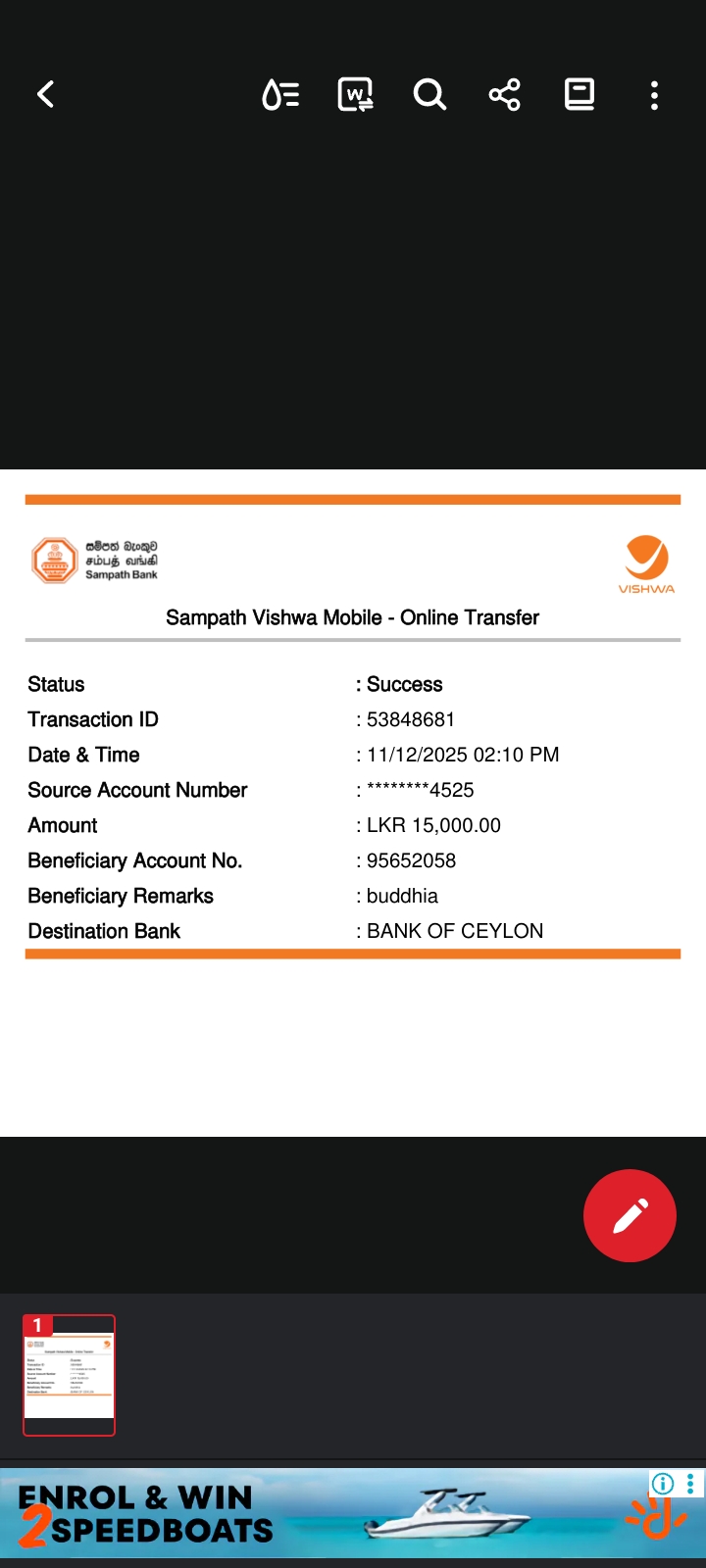Share this transfer receipt
Viewport: 706px width, 1568px height.
tap(504, 95)
